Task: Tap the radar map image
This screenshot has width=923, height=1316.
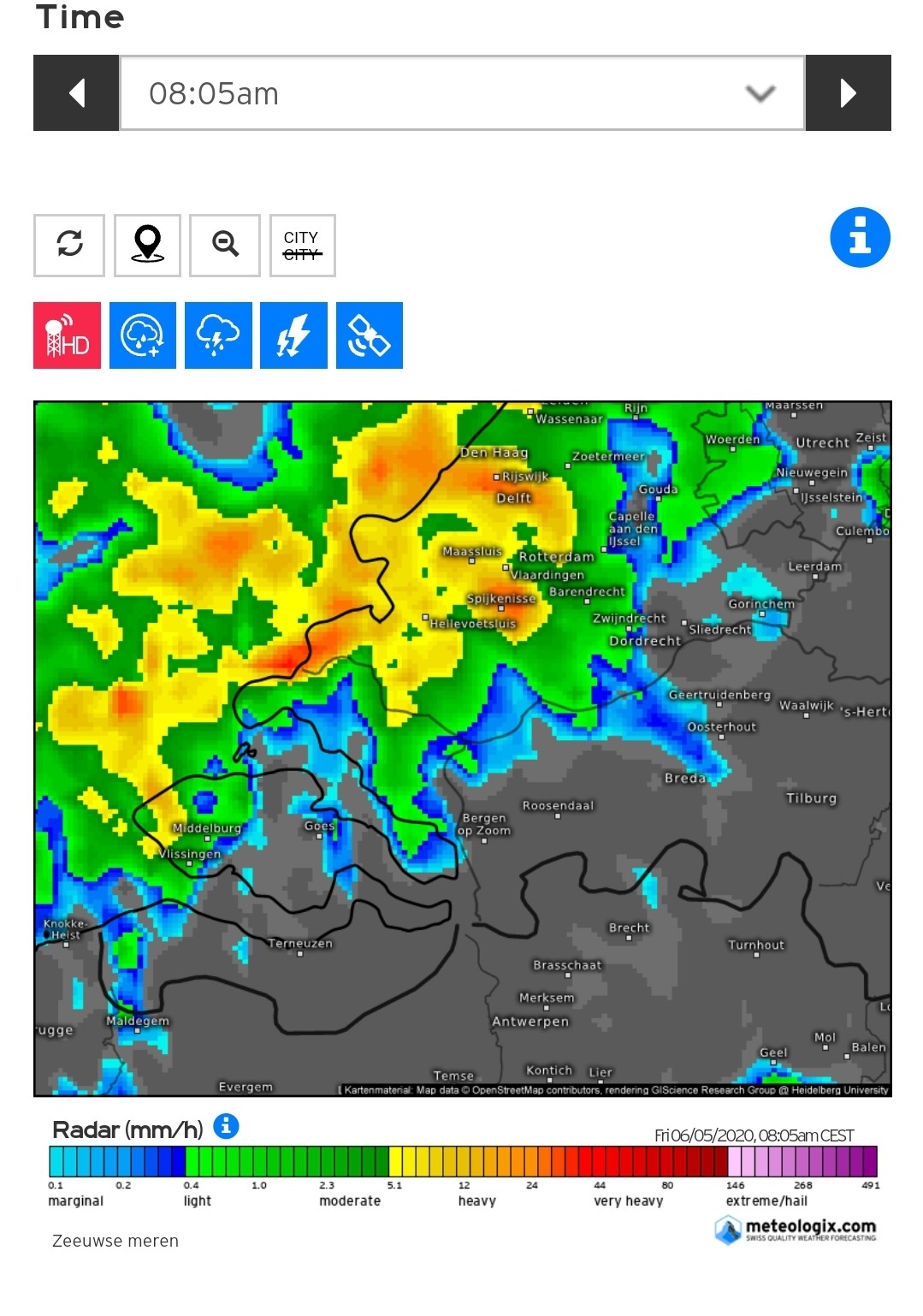Action: click(x=462, y=749)
